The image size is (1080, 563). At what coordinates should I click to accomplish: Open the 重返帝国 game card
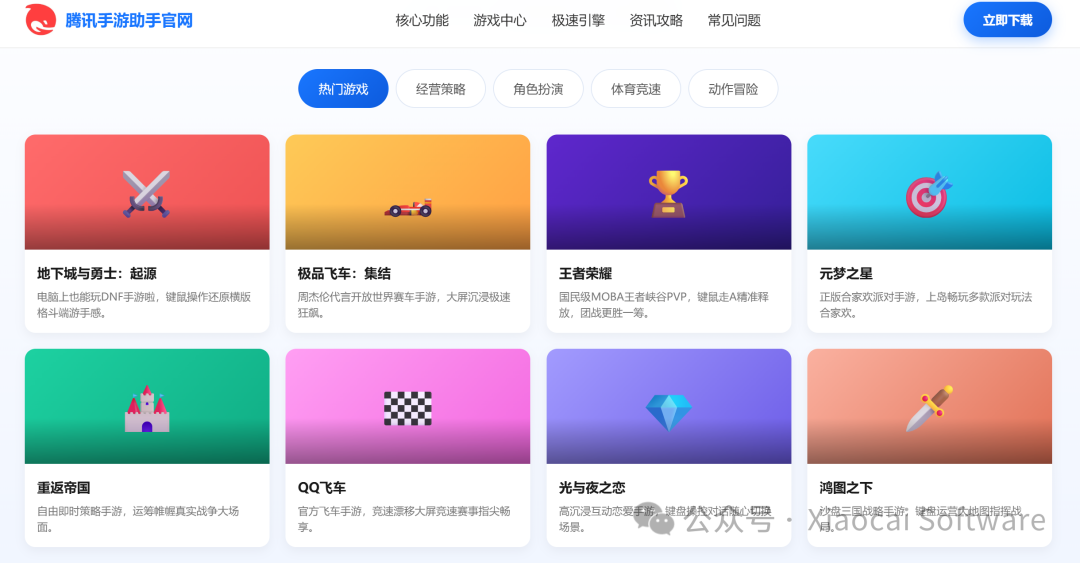pyautogui.click(x=147, y=448)
